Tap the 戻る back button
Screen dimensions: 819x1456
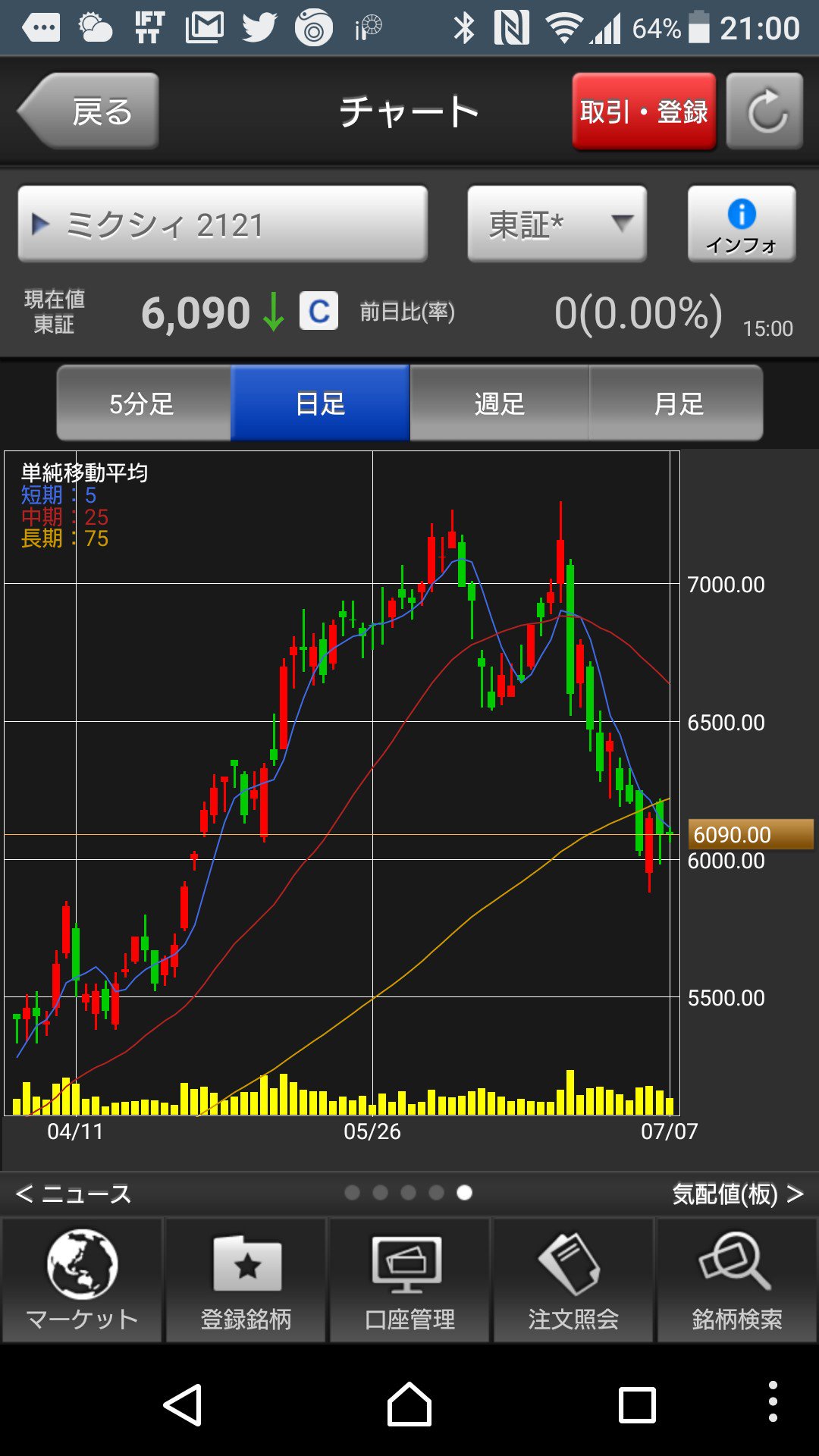[x=88, y=111]
